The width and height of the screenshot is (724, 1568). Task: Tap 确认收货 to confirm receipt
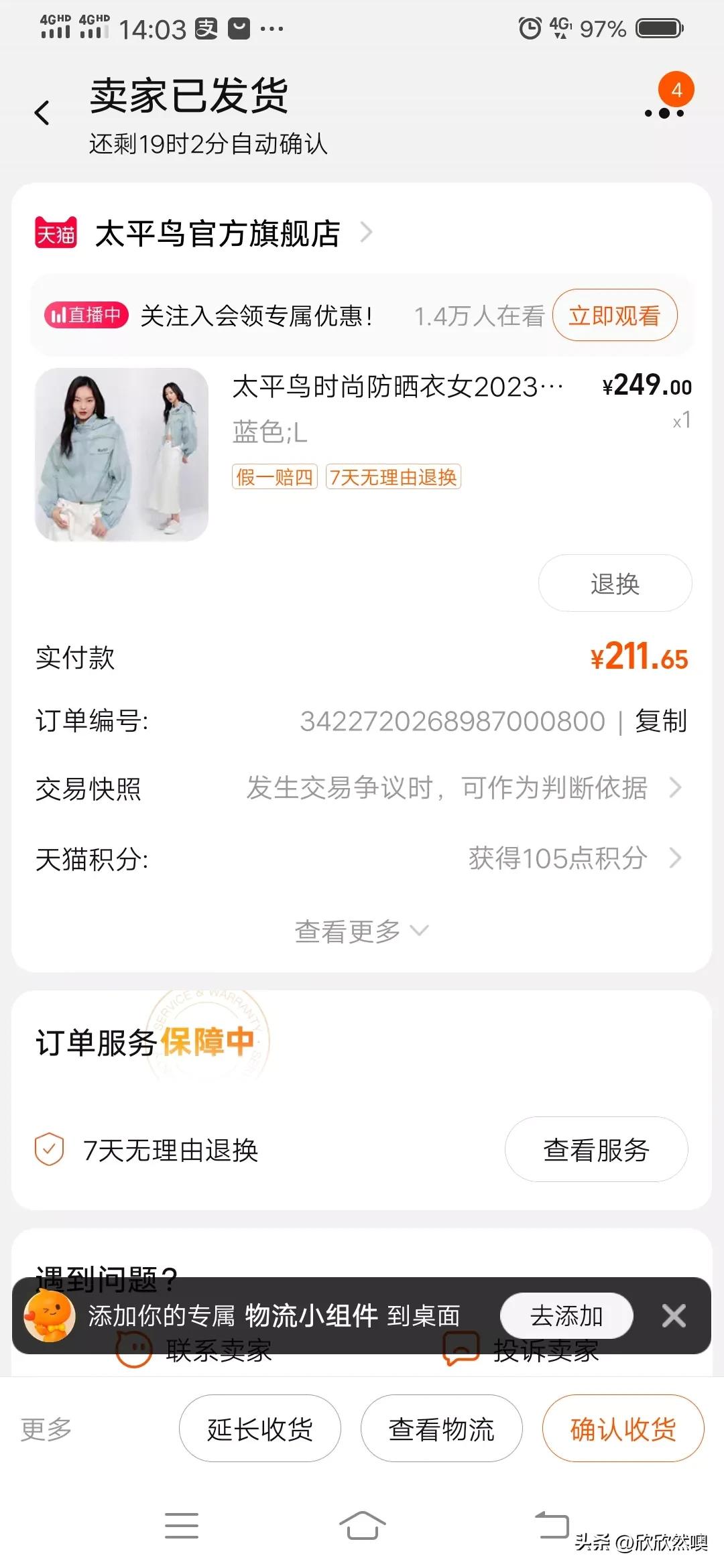(623, 1428)
